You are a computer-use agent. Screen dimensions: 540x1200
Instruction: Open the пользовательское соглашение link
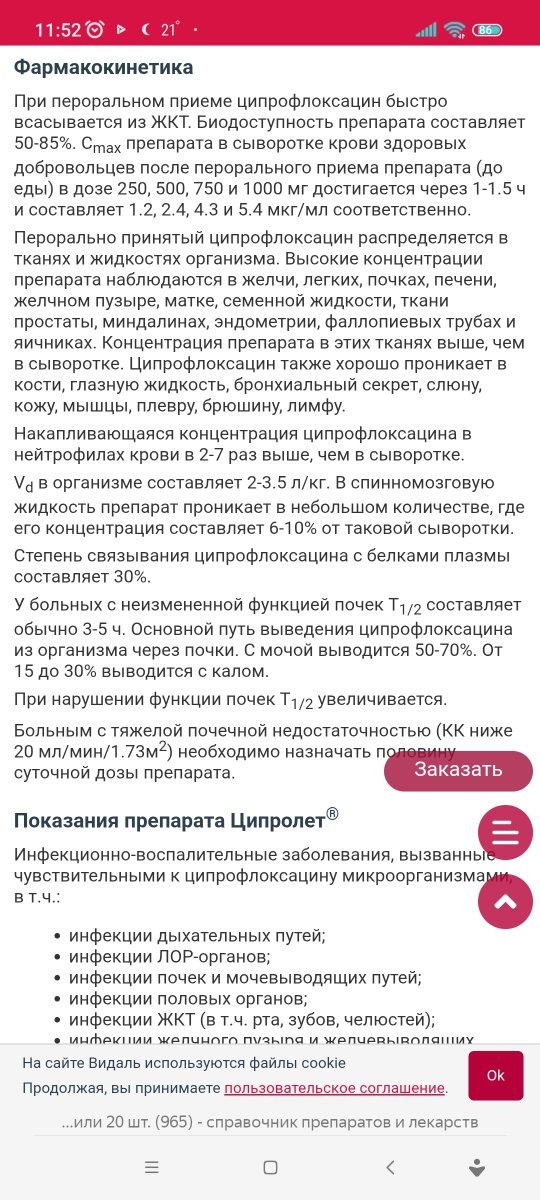(x=334, y=1088)
